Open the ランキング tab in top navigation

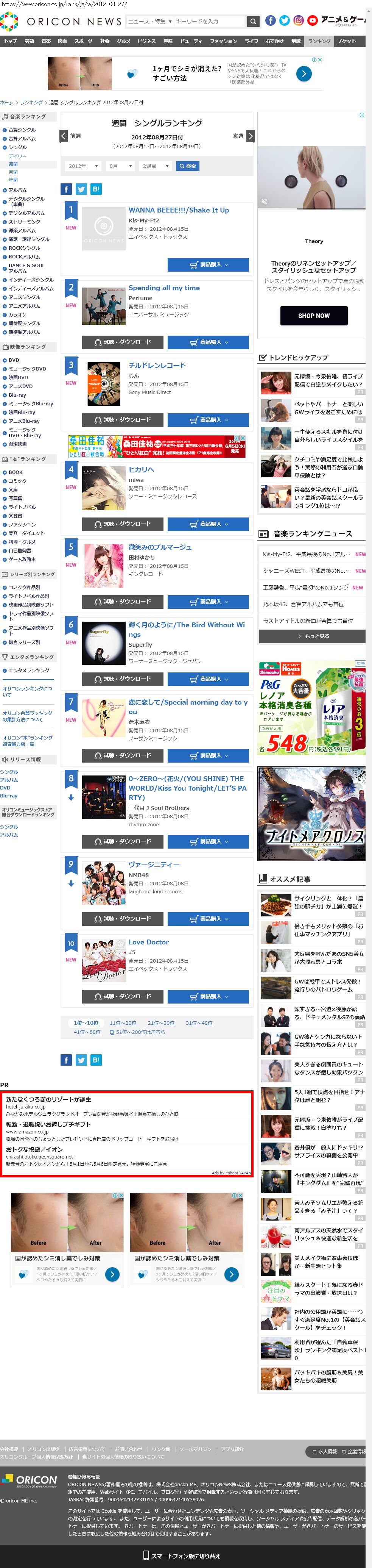319,41
